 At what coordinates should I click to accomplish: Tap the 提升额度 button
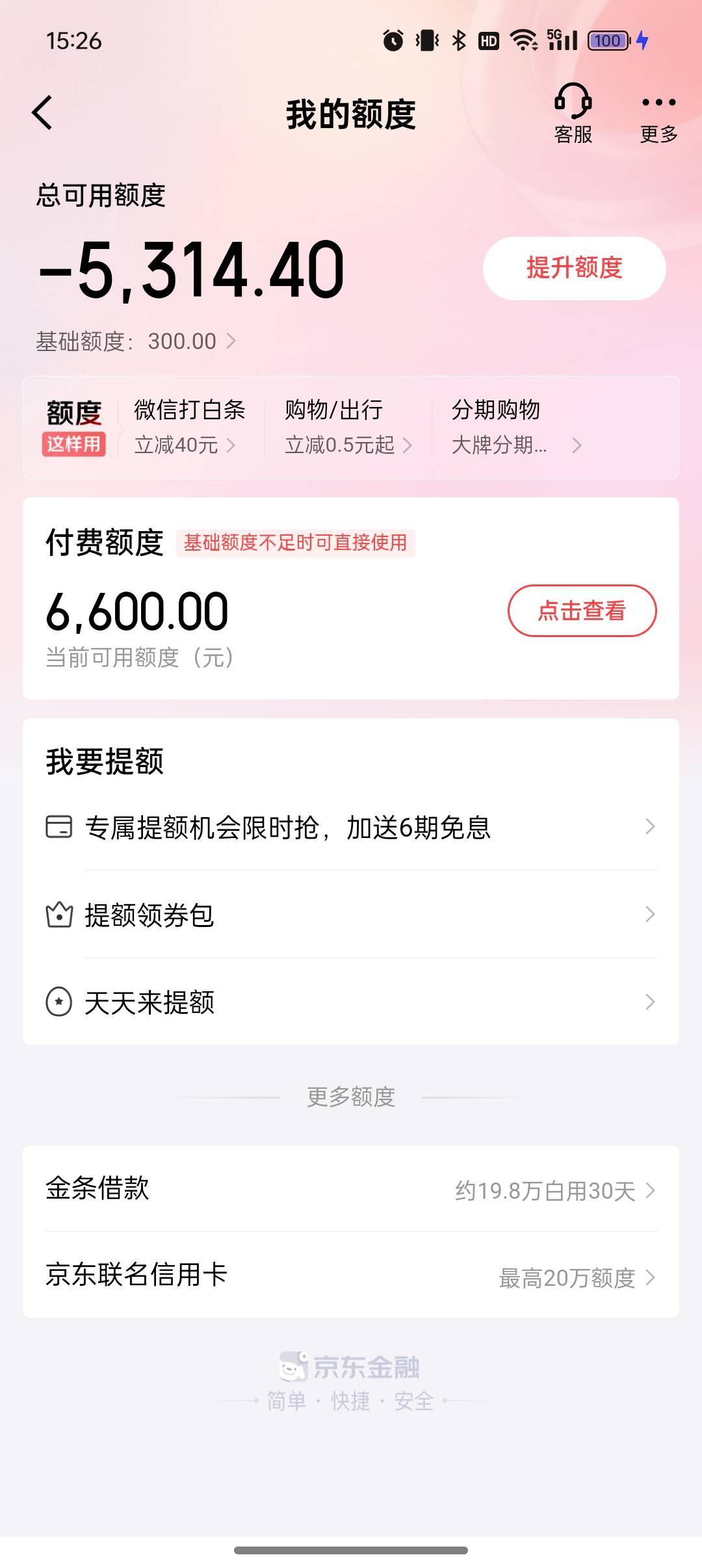tap(574, 268)
